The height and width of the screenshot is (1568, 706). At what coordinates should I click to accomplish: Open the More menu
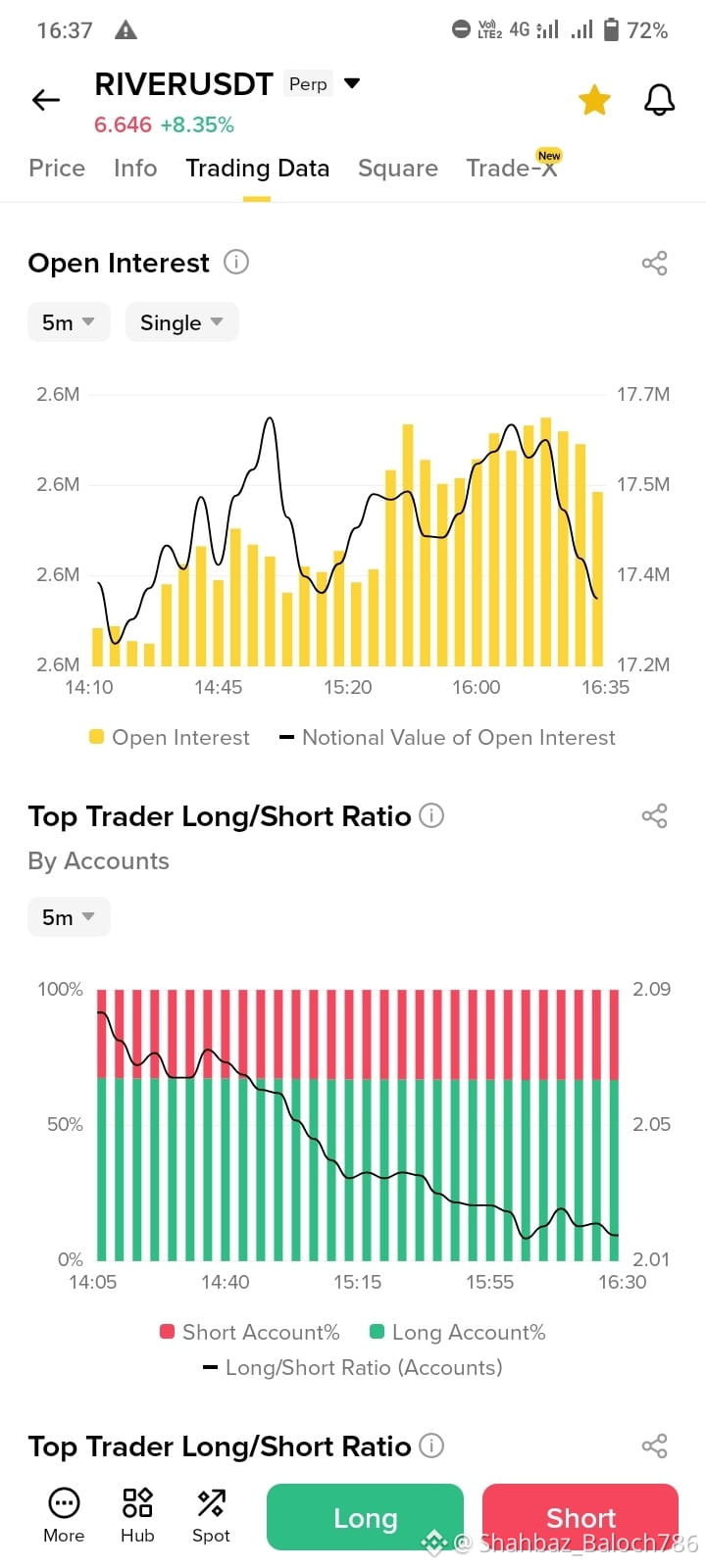pos(64,1515)
